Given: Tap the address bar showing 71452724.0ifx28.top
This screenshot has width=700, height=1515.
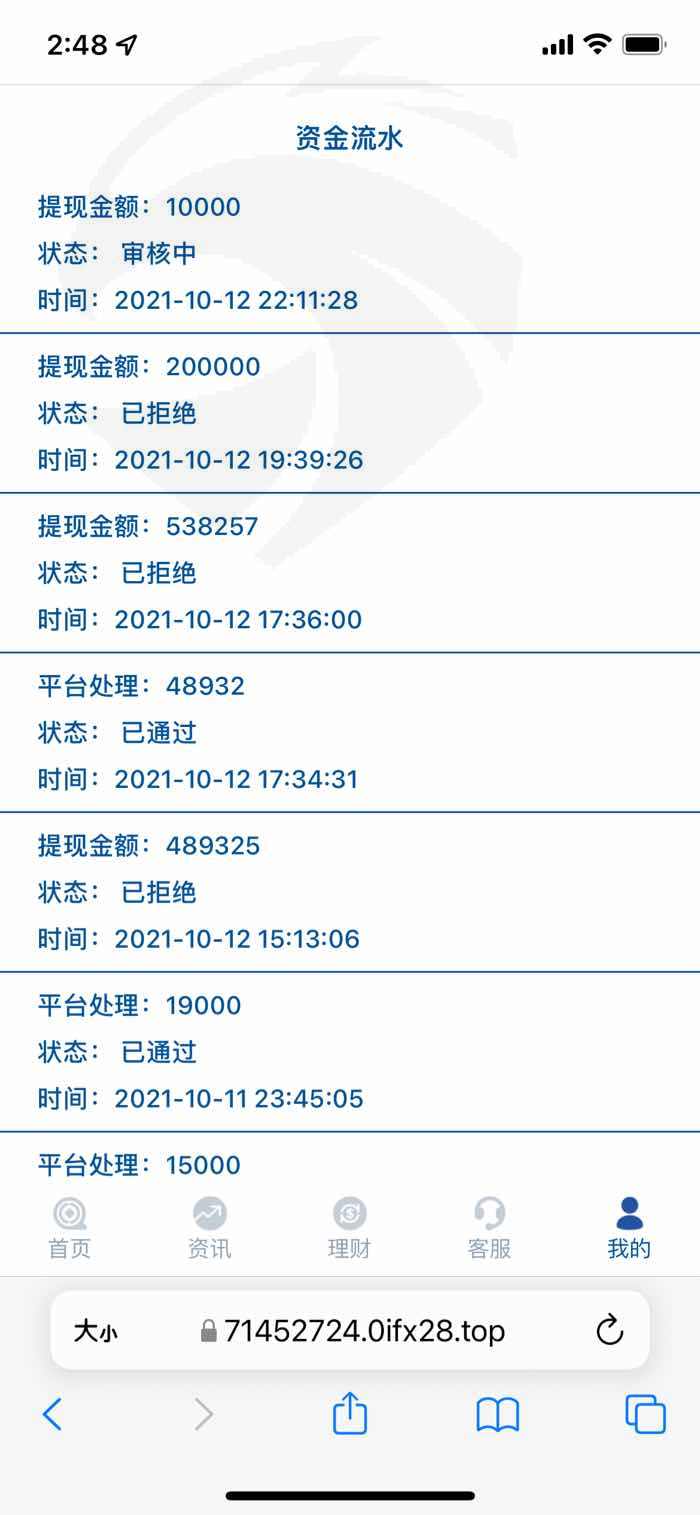Looking at the screenshot, I should [353, 1331].
